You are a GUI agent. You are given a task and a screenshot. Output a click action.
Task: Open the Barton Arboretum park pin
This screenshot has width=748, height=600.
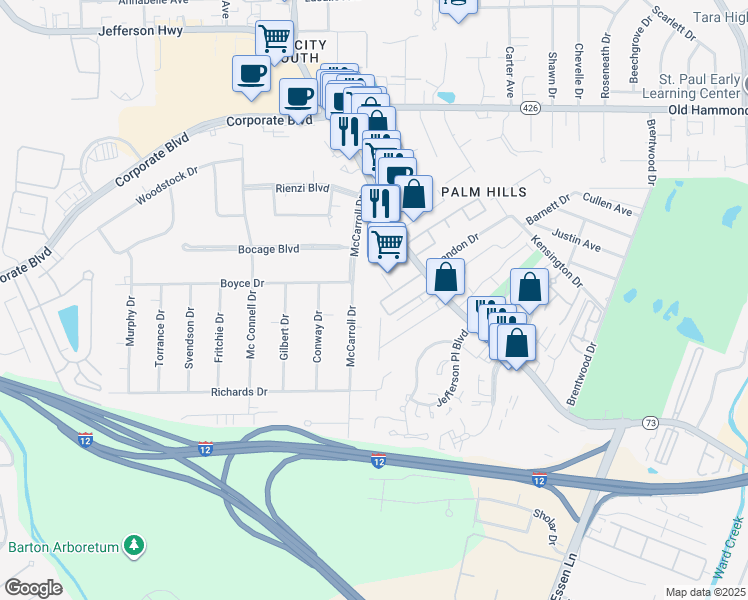(134, 546)
